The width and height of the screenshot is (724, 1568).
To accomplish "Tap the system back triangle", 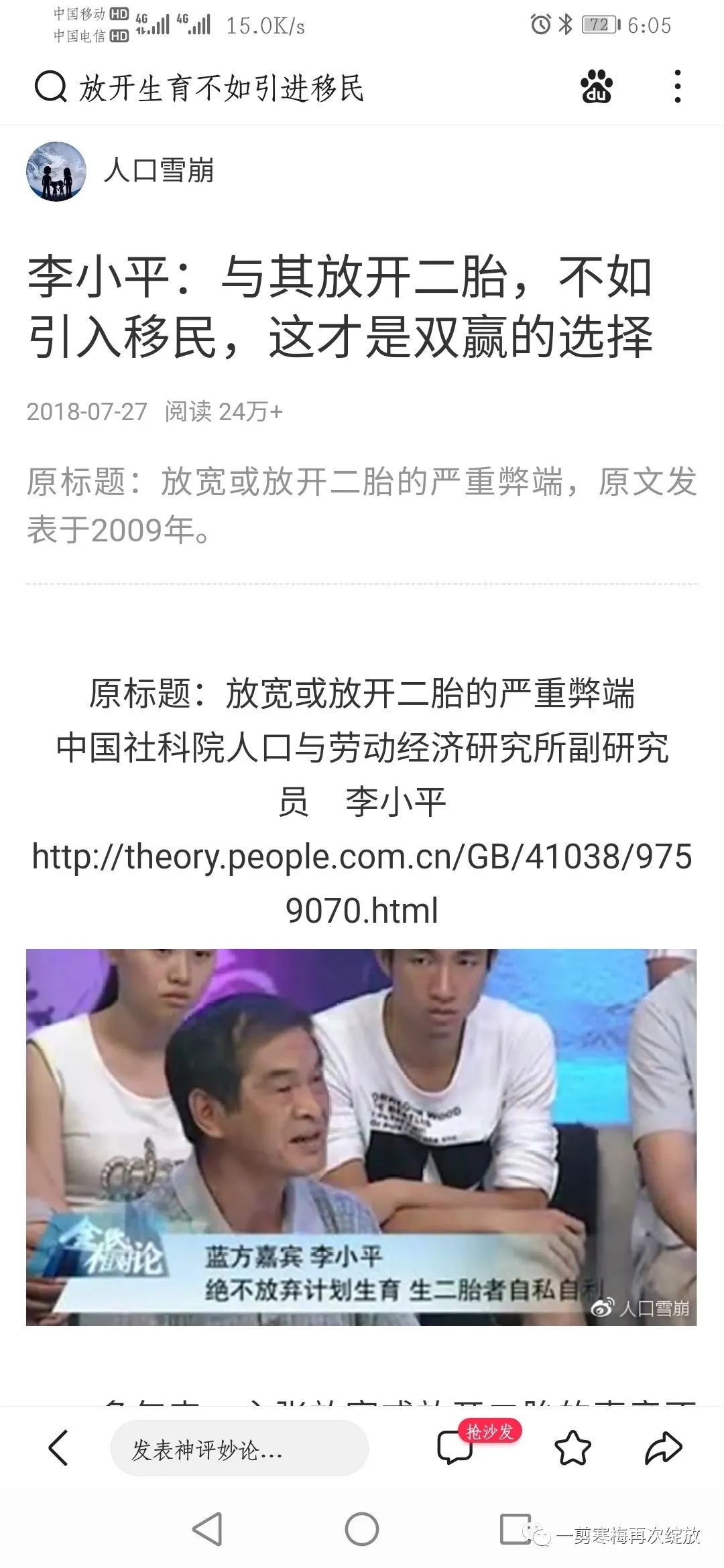I will pyautogui.click(x=207, y=1530).
